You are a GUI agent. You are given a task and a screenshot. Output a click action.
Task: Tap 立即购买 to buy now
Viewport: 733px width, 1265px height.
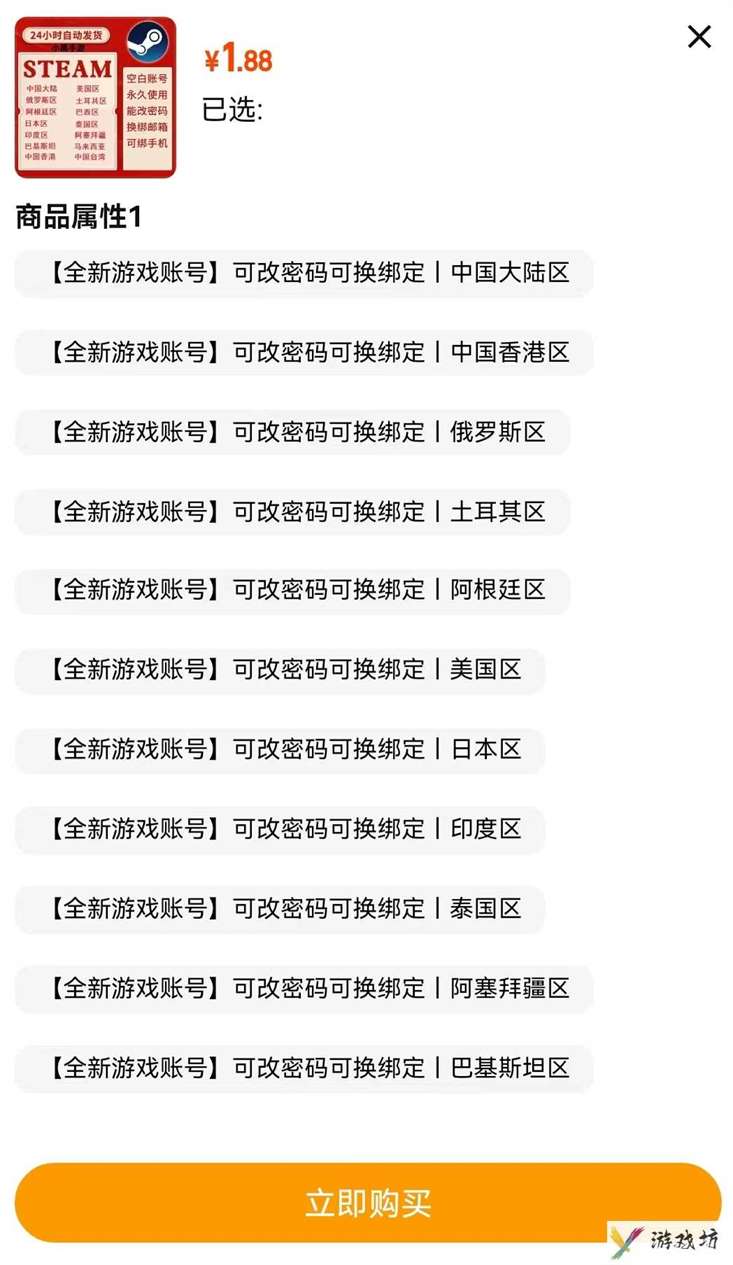click(368, 1203)
